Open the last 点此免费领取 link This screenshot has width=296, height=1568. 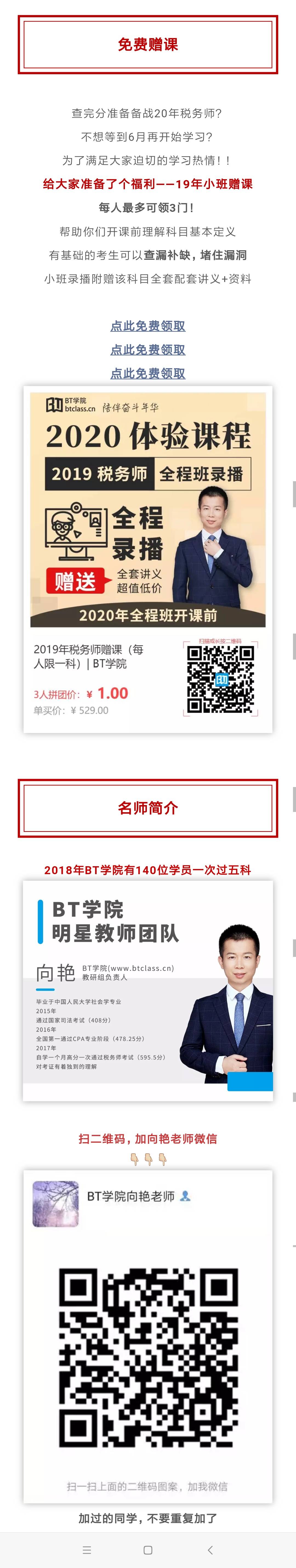point(147,373)
